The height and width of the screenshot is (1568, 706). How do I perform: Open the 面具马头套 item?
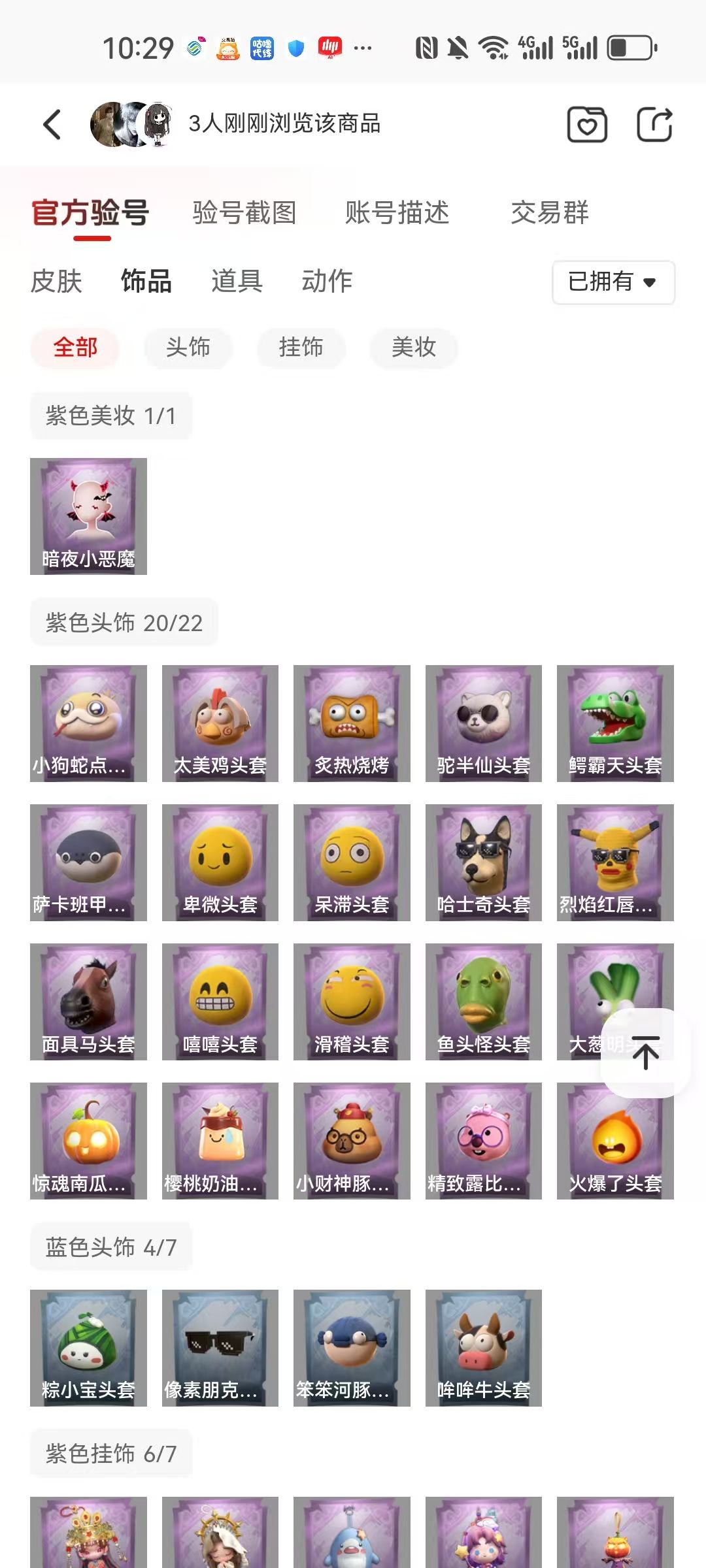pyautogui.click(x=88, y=1002)
